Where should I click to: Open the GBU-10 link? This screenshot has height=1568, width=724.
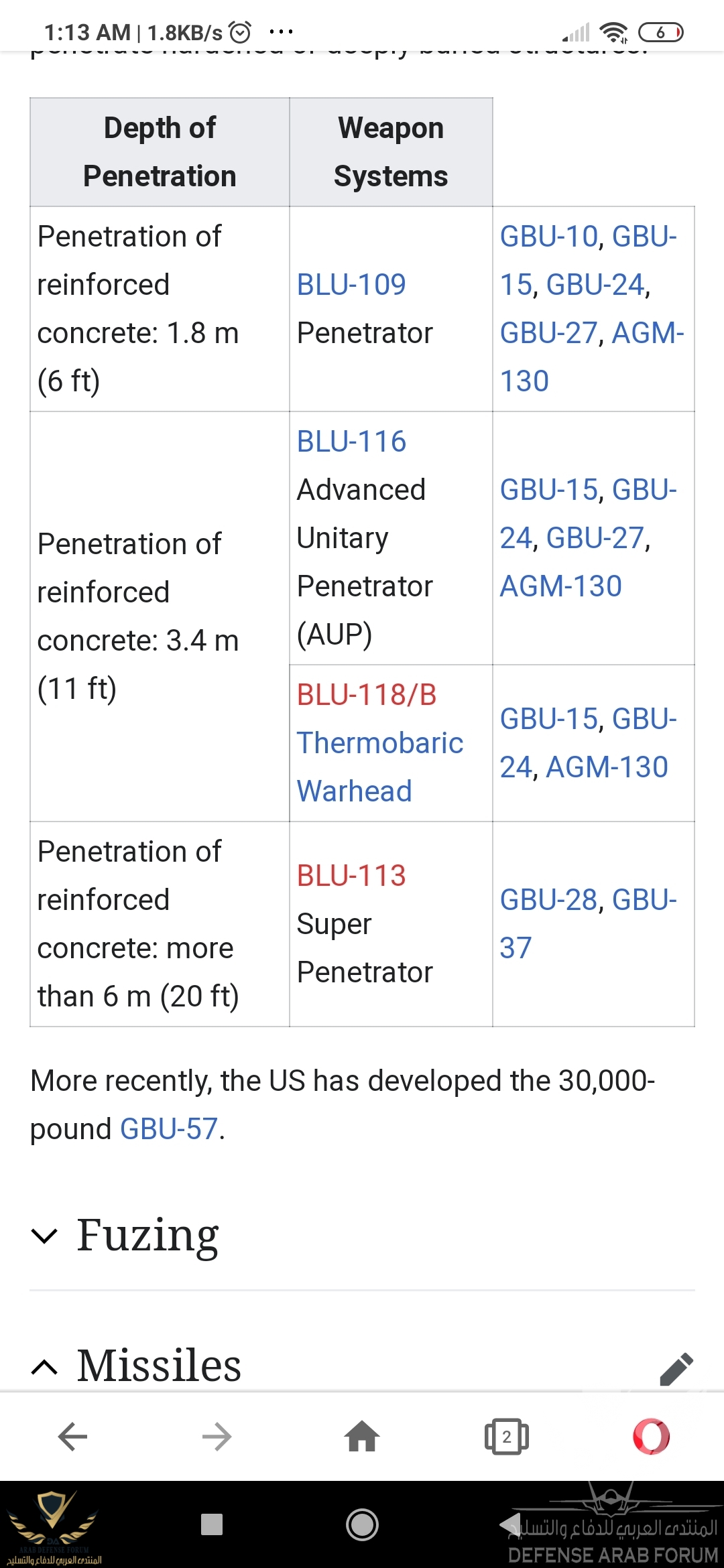[548, 237]
